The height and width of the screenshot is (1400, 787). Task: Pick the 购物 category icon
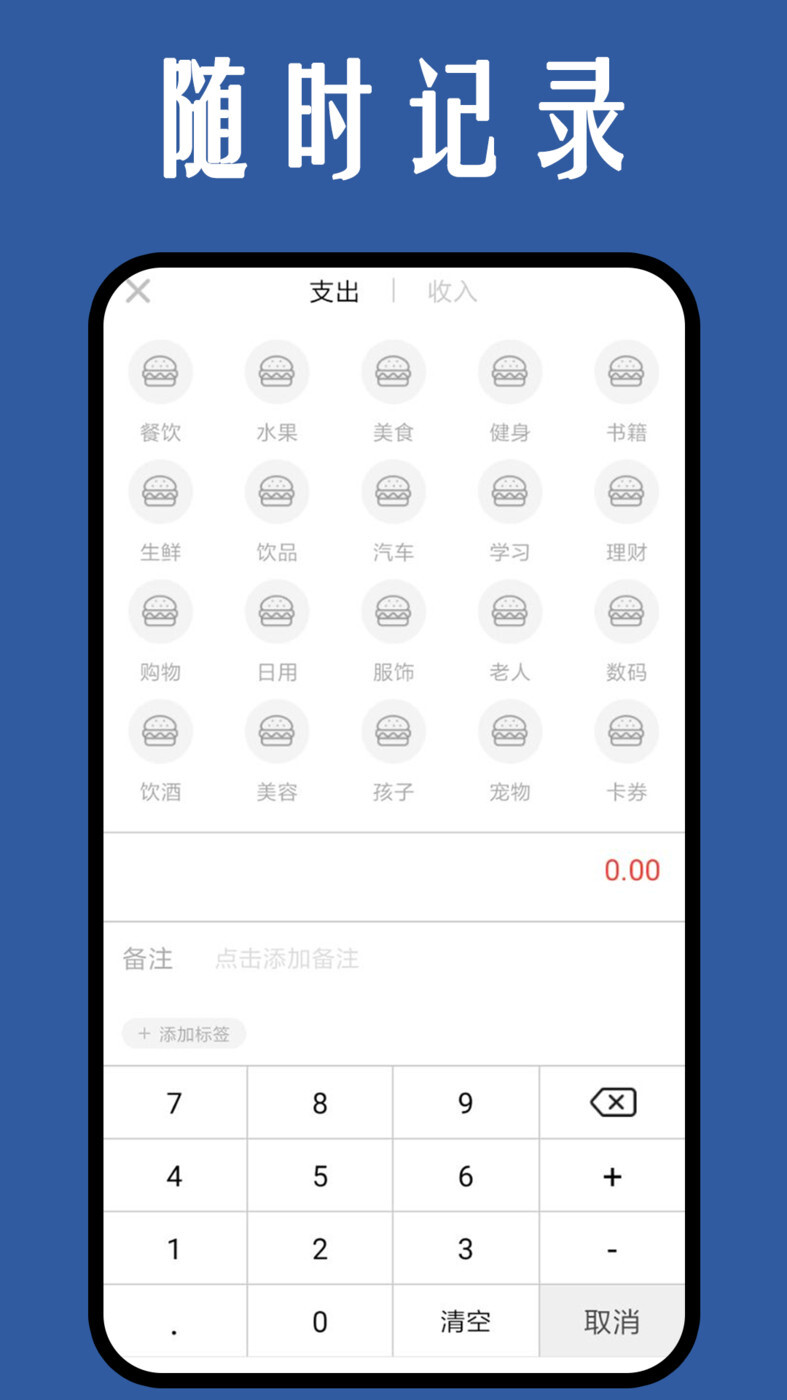[x=161, y=611]
